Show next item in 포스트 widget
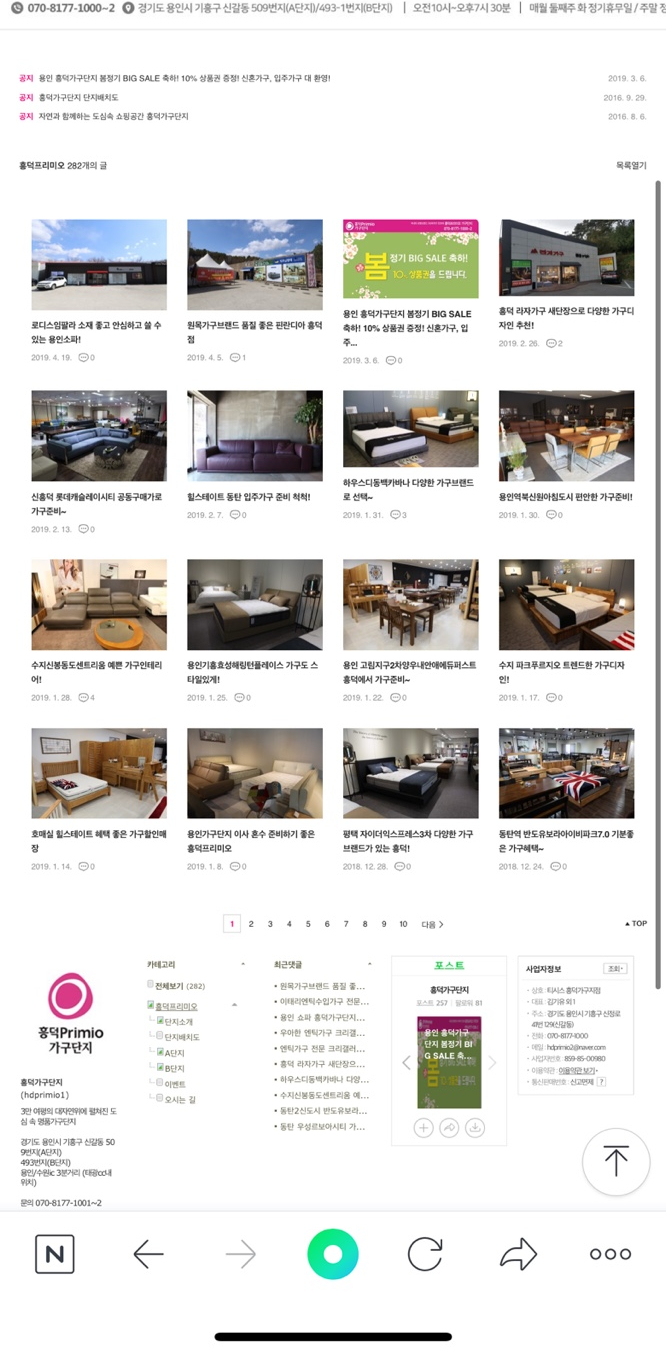 click(x=492, y=1062)
